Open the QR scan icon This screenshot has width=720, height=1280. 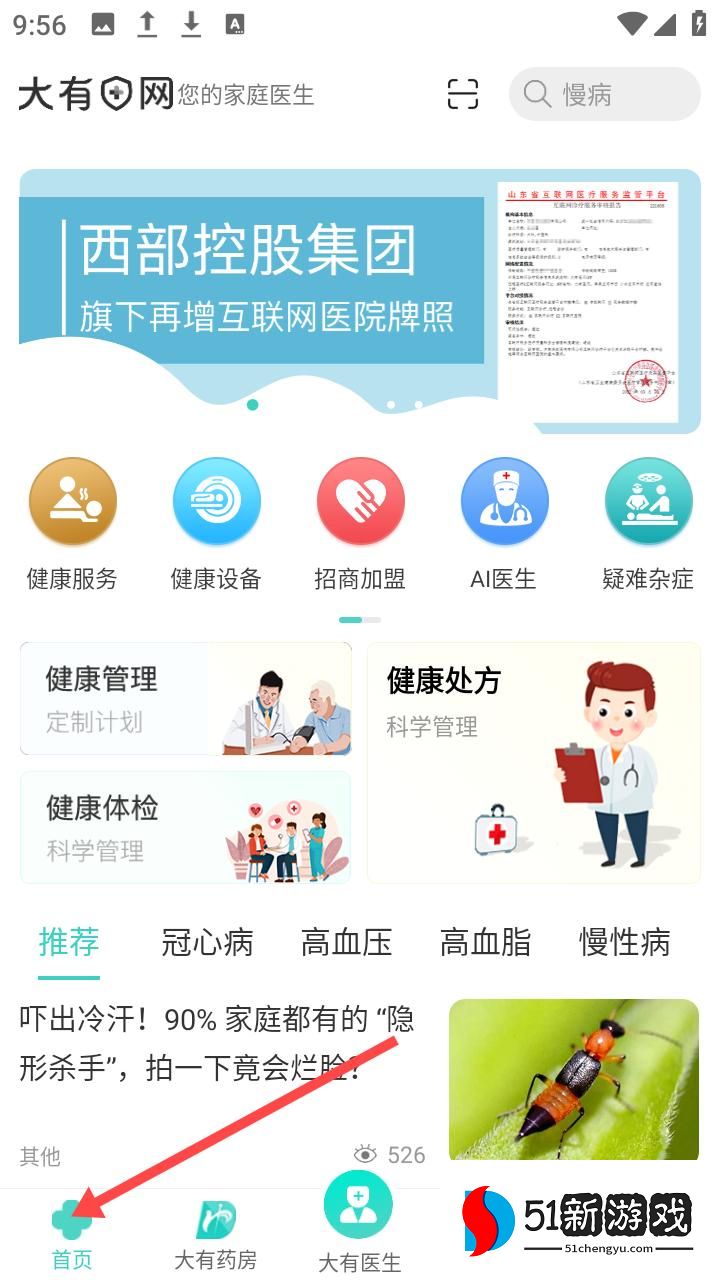[462, 95]
